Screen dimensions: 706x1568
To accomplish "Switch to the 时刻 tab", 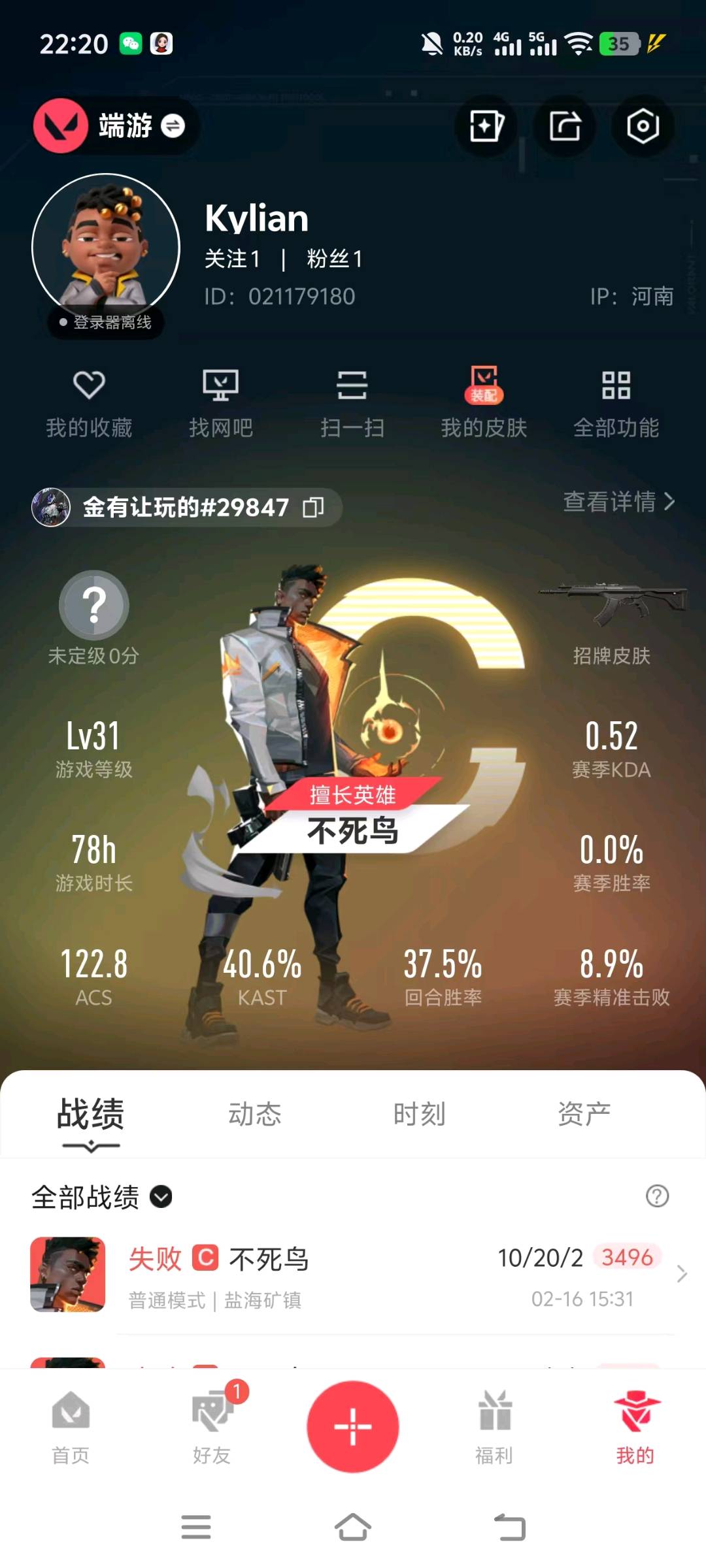I will [419, 1114].
